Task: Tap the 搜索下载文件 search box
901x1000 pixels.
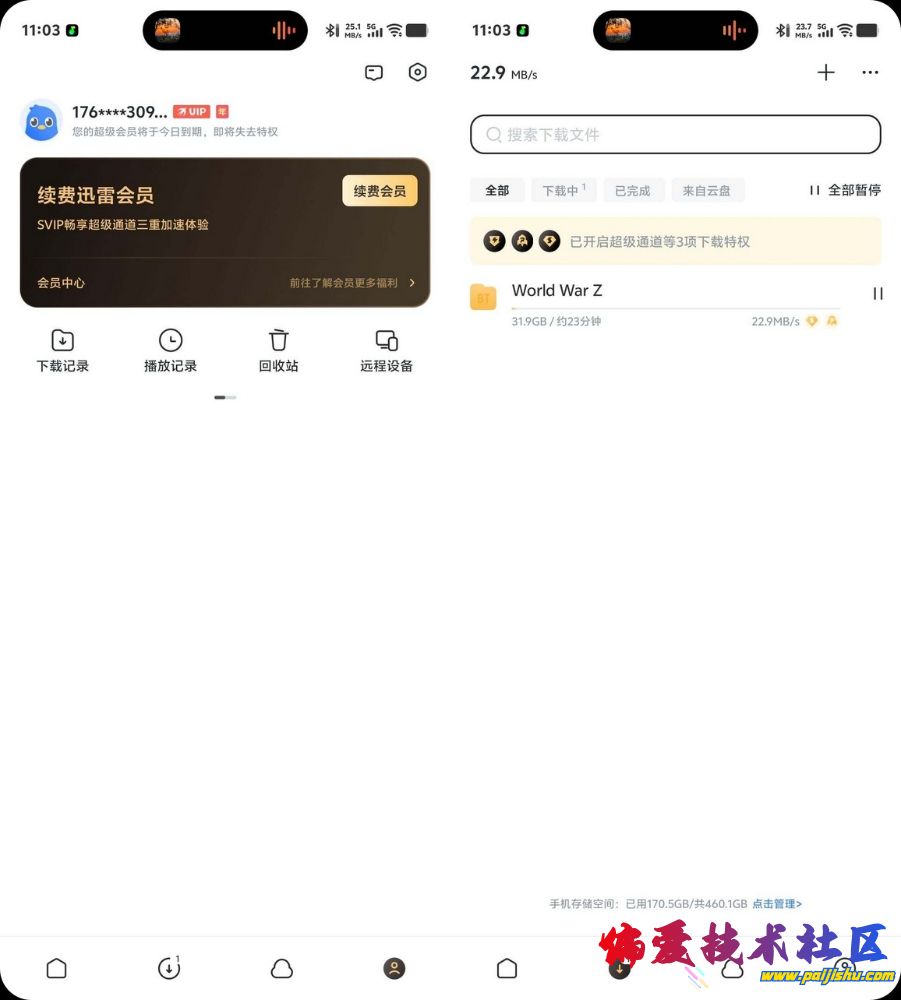Action: 675,134
